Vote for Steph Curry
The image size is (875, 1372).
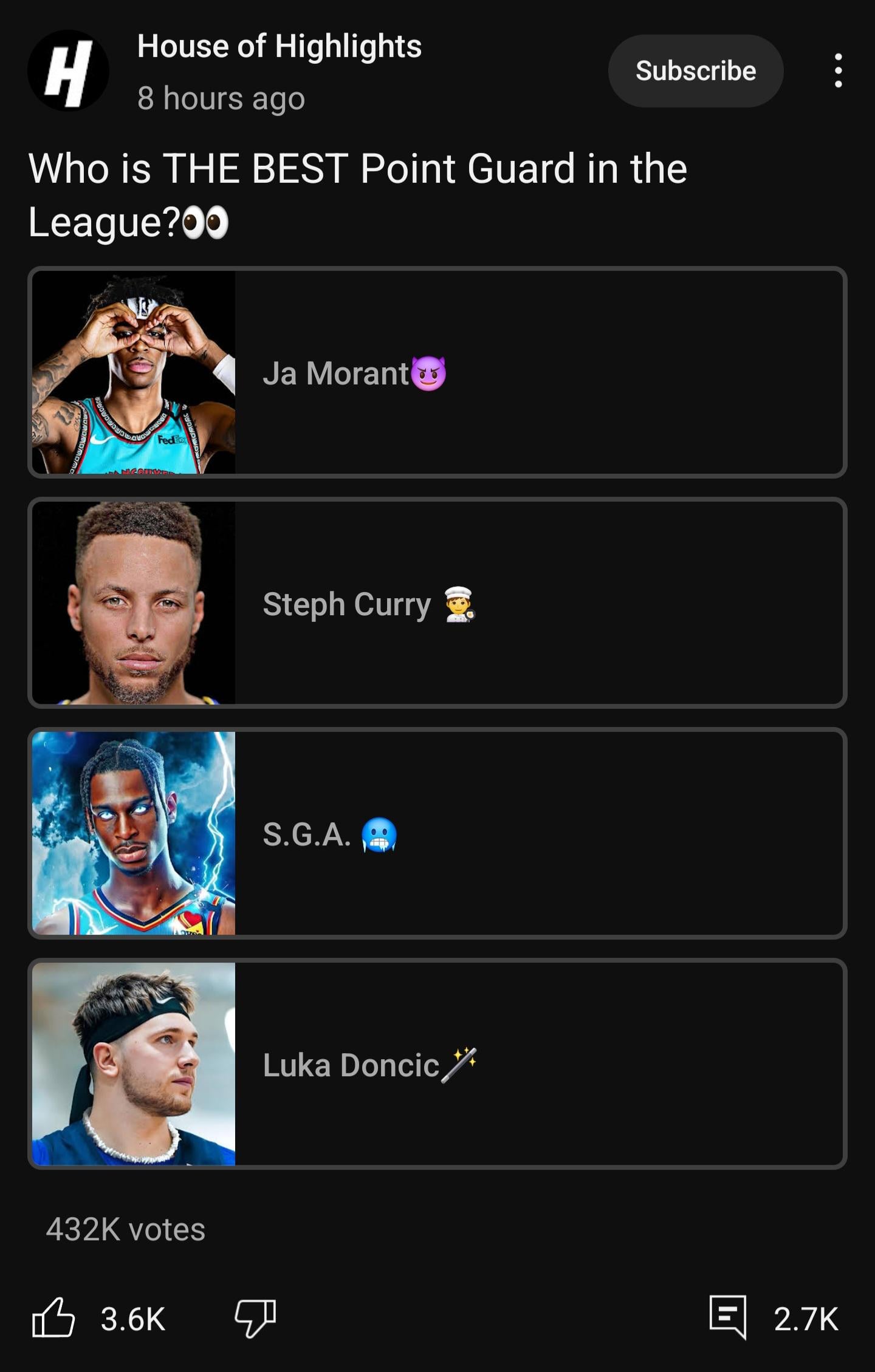(x=437, y=603)
